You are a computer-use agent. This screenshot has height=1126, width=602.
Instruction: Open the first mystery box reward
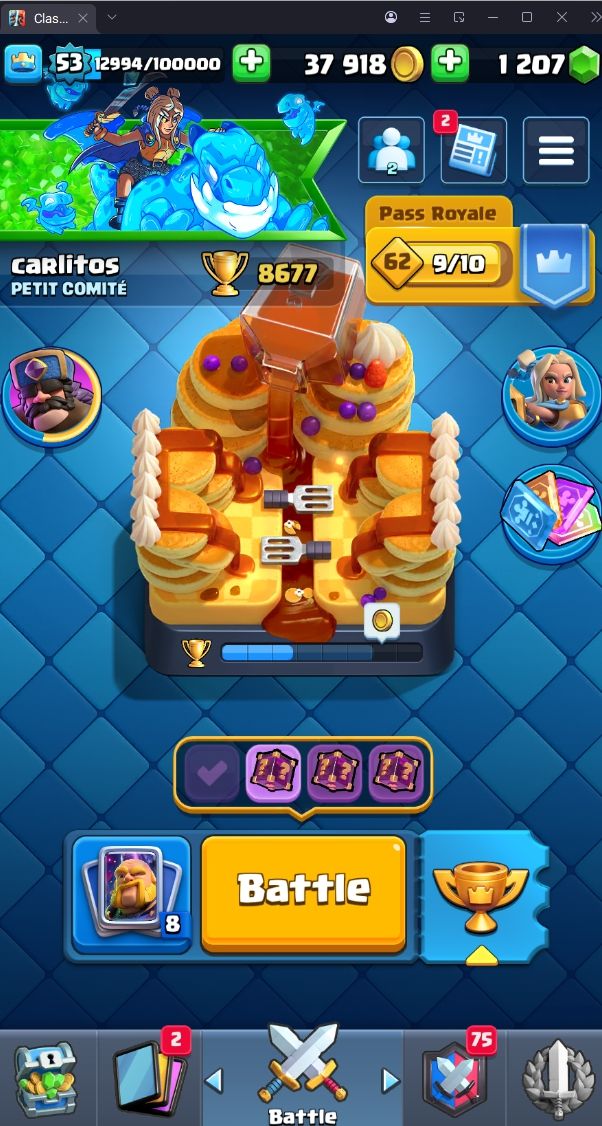click(273, 773)
